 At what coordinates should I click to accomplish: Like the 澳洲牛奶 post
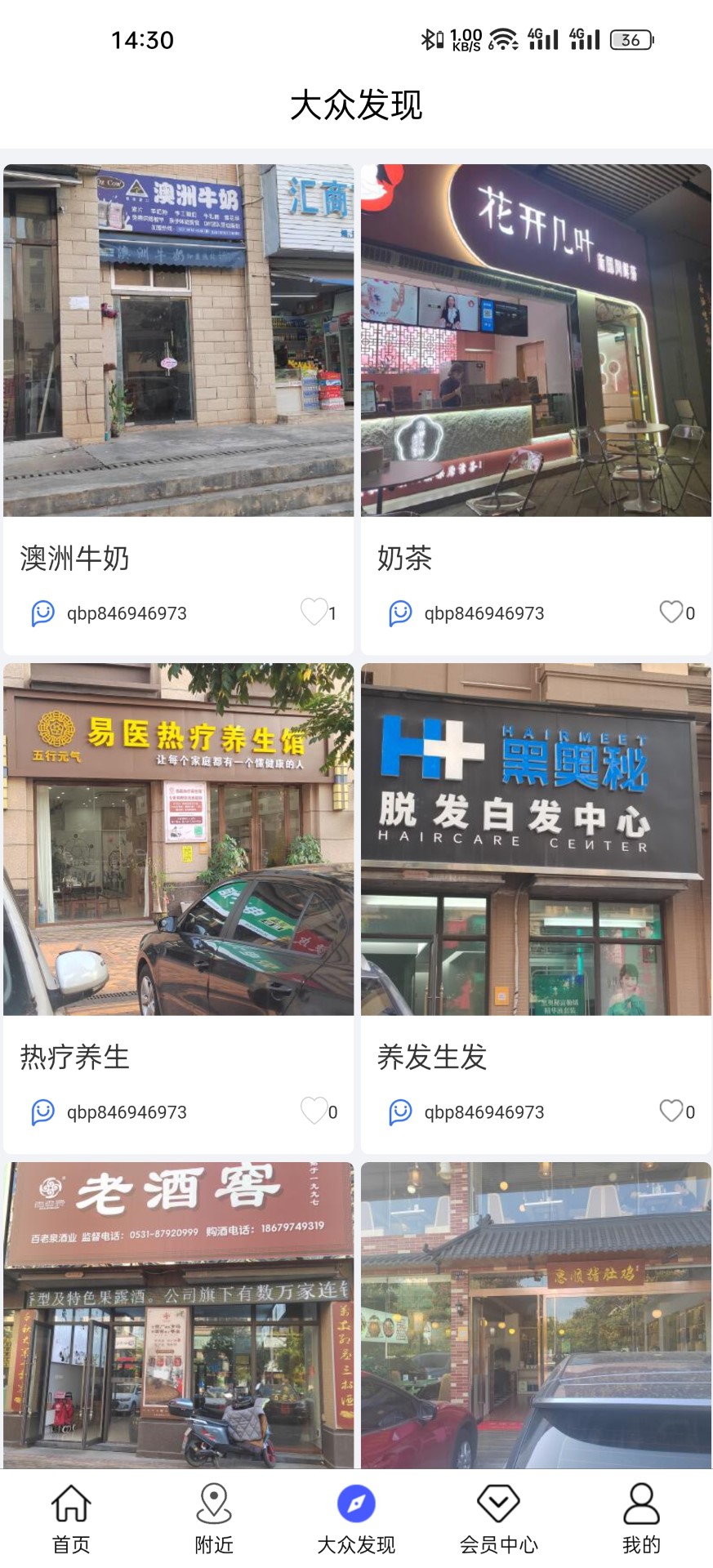pyautogui.click(x=314, y=612)
